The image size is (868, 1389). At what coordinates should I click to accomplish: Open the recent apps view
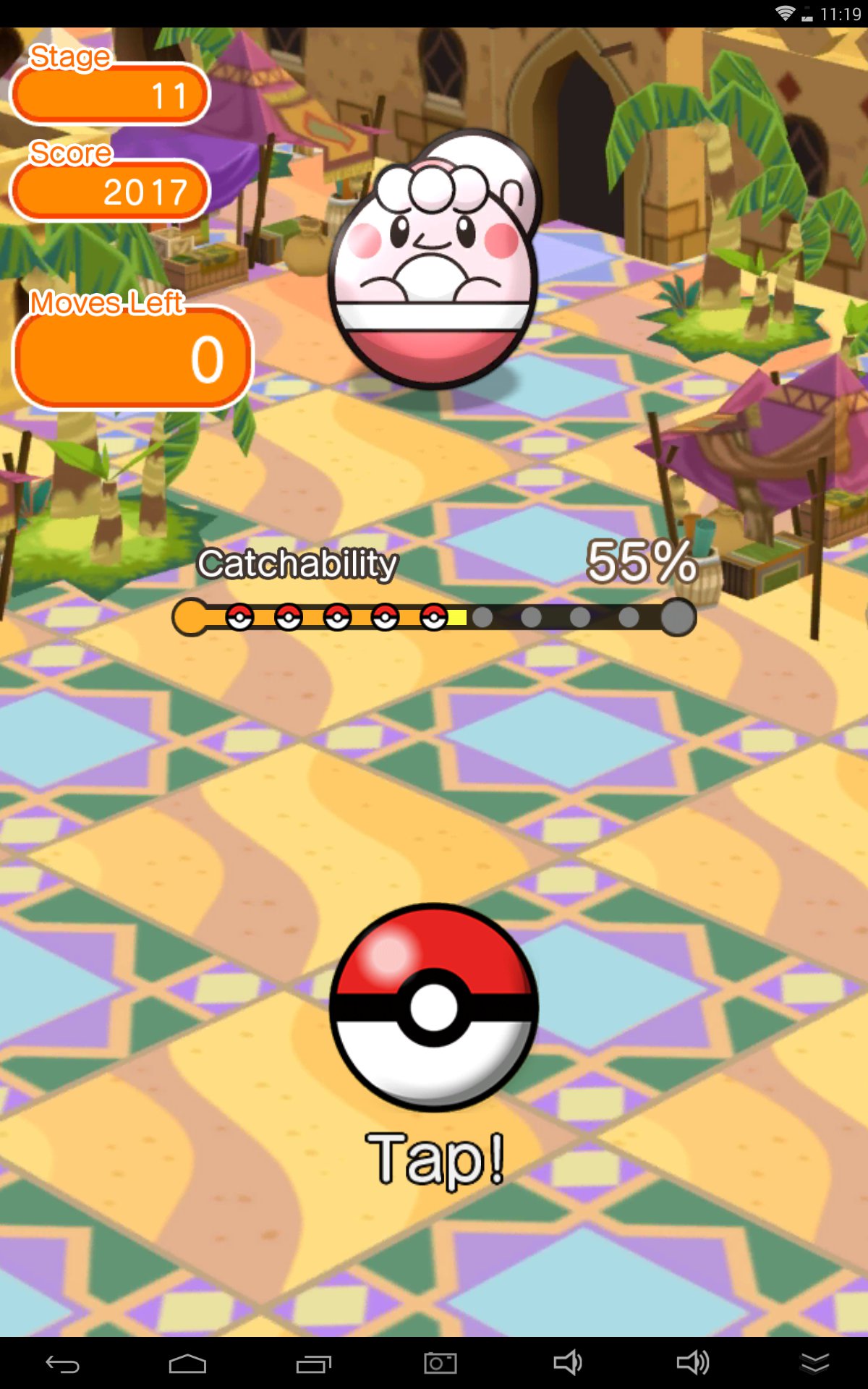click(x=313, y=1364)
